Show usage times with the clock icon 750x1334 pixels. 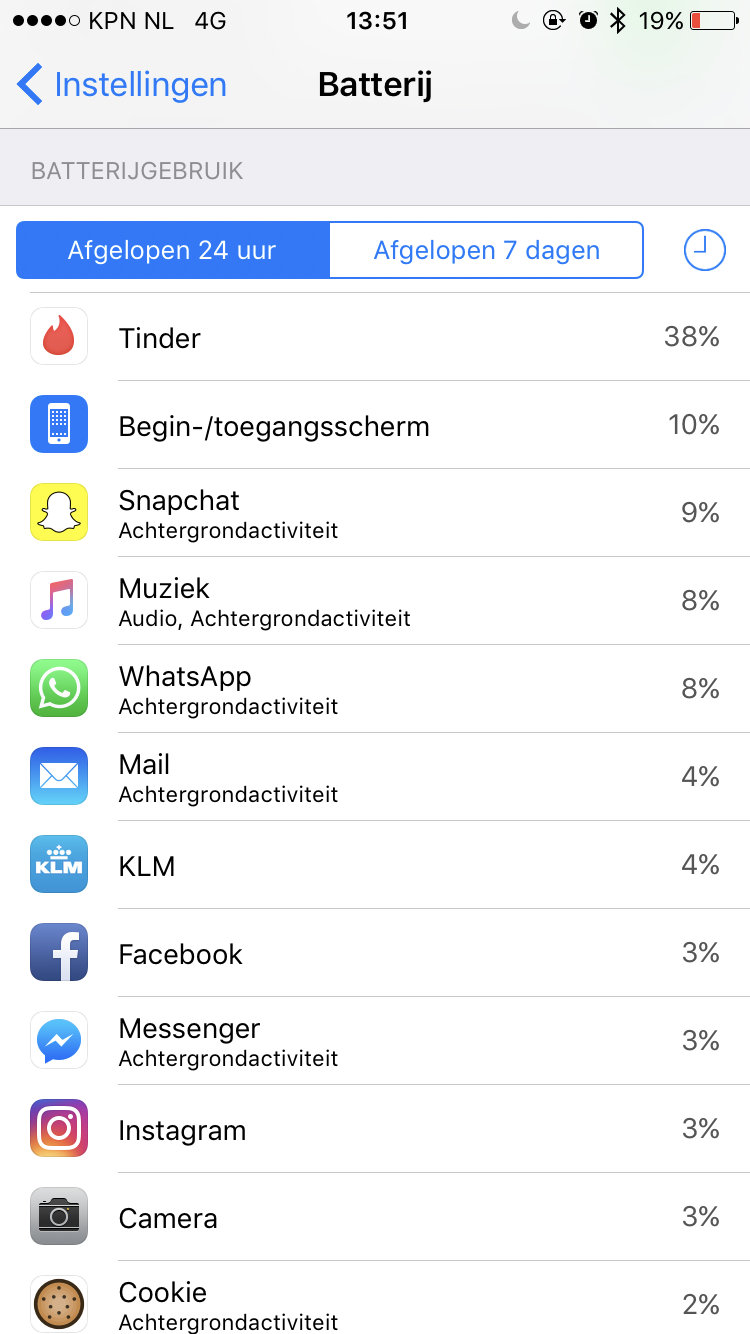704,250
